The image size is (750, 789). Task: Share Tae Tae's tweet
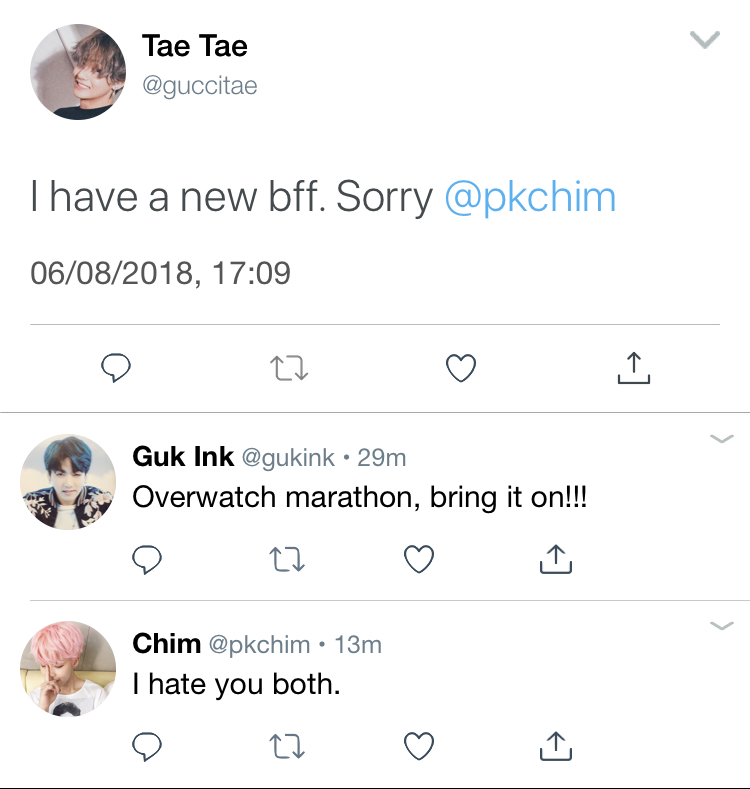[x=633, y=369]
